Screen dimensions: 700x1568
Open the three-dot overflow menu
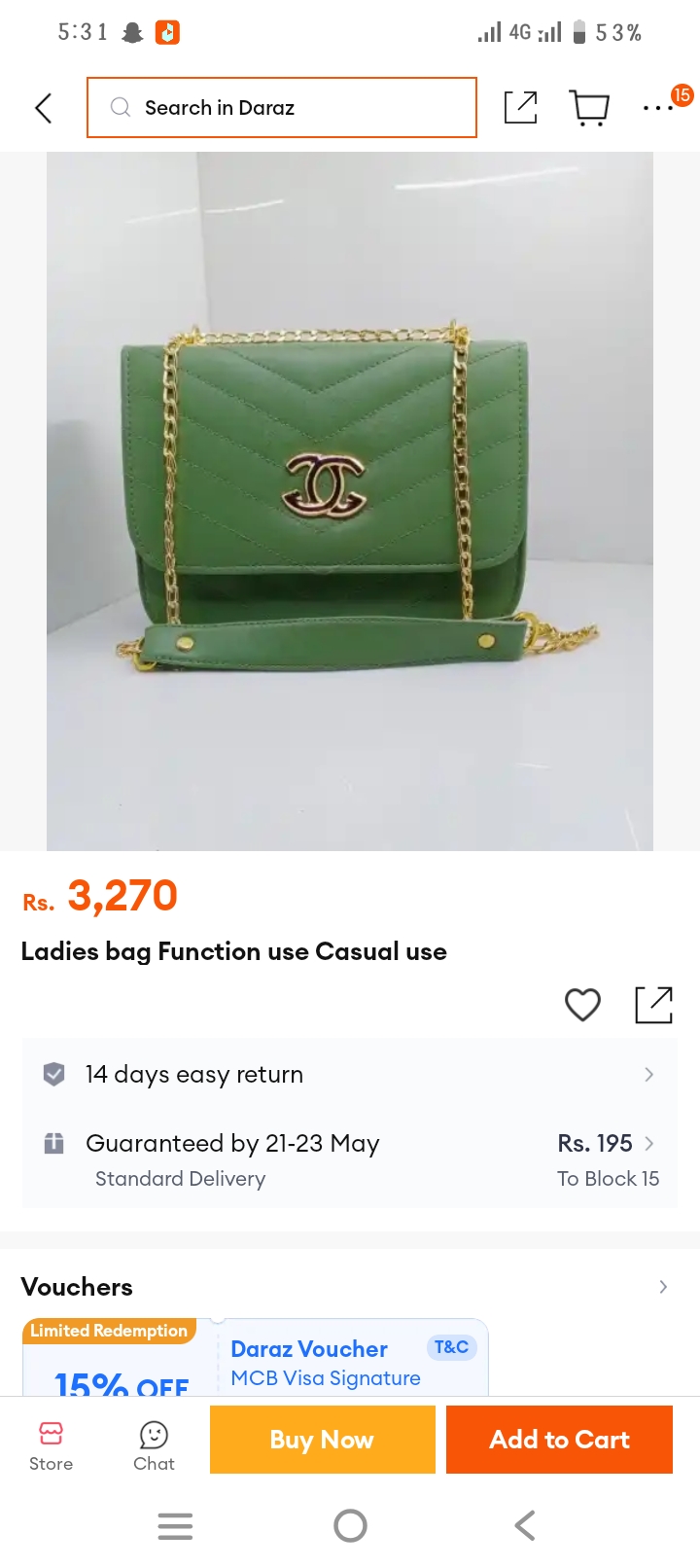click(x=658, y=108)
